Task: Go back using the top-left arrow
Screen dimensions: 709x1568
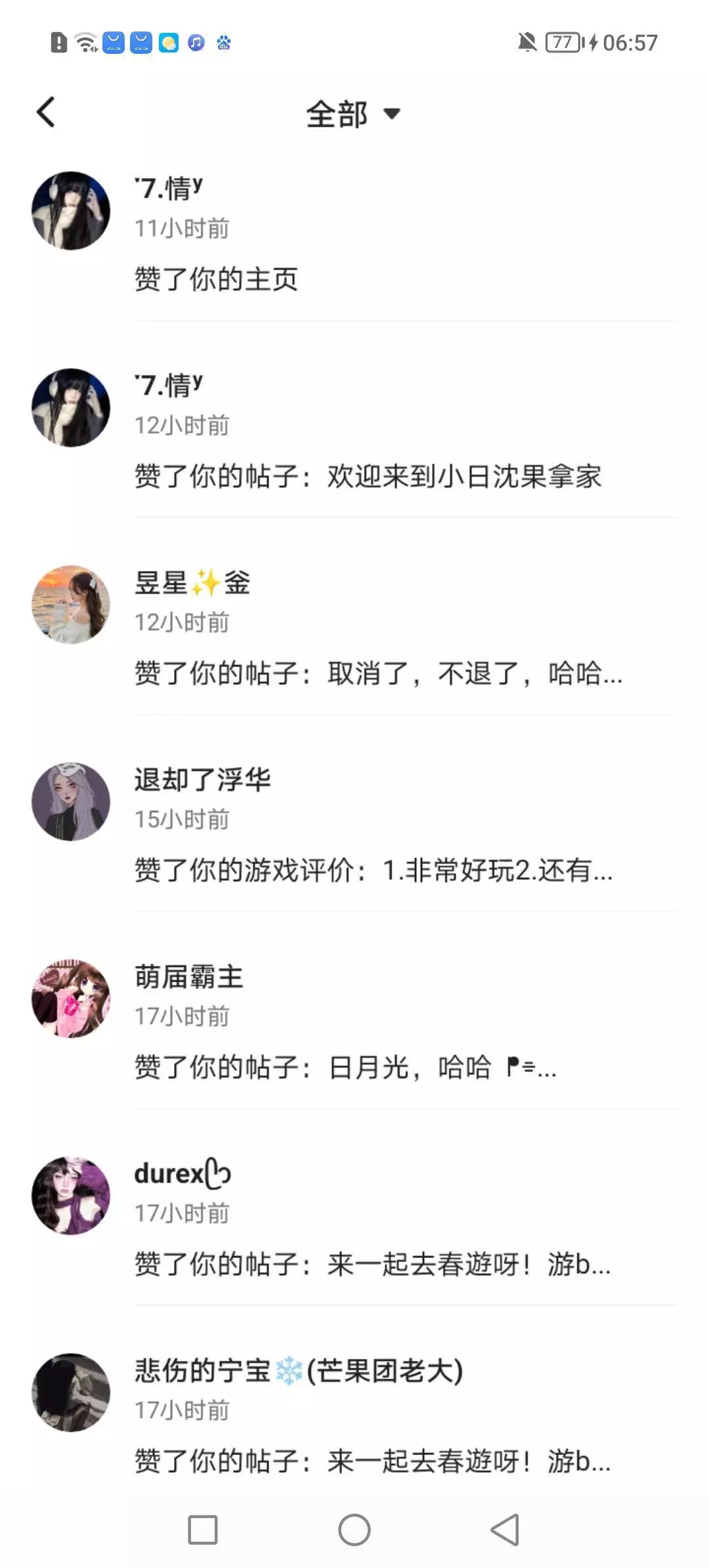Action: 46,112
